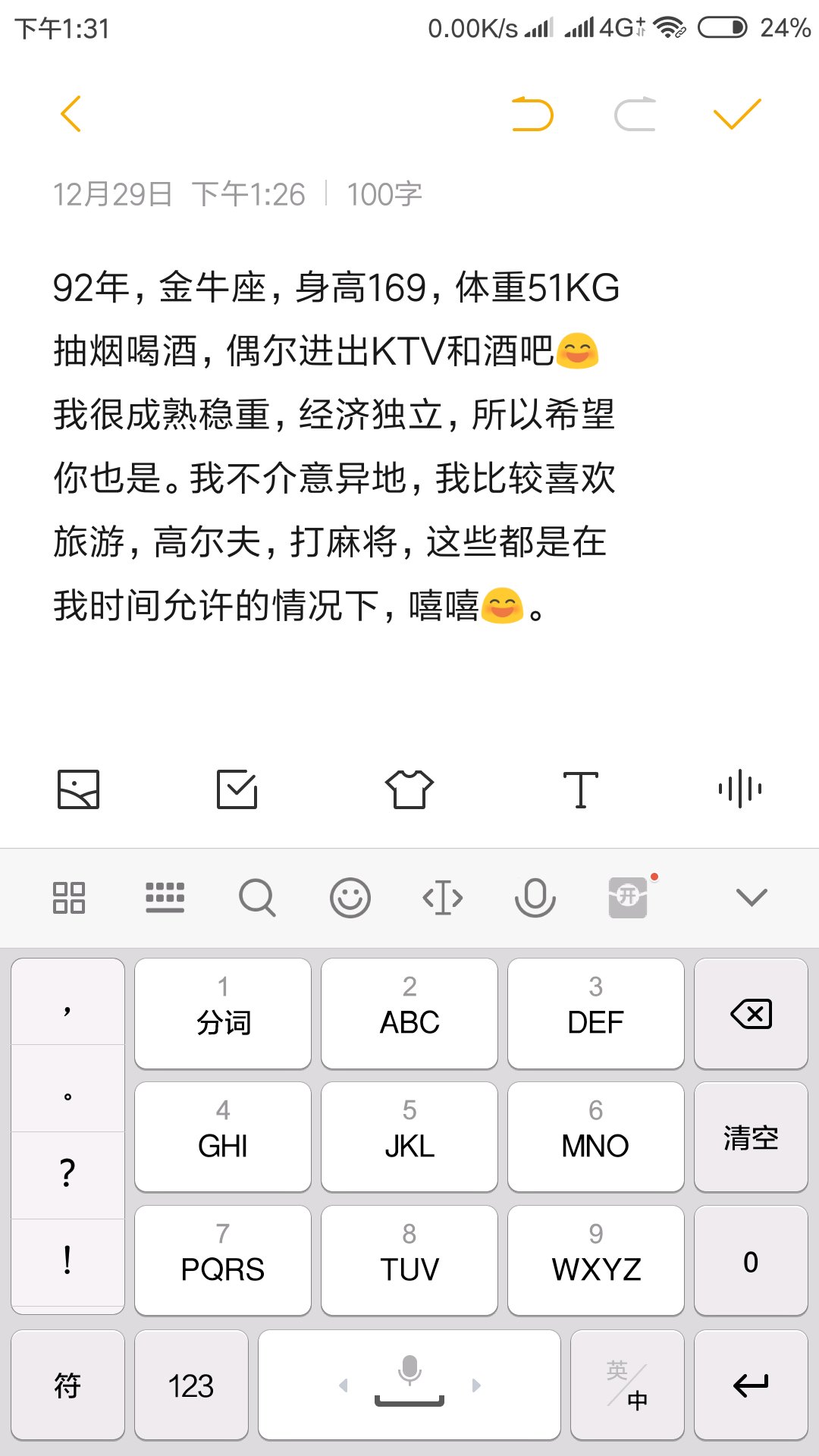The height and width of the screenshot is (1456, 819).
Task: Tap the backspace key
Action: tap(751, 1014)
